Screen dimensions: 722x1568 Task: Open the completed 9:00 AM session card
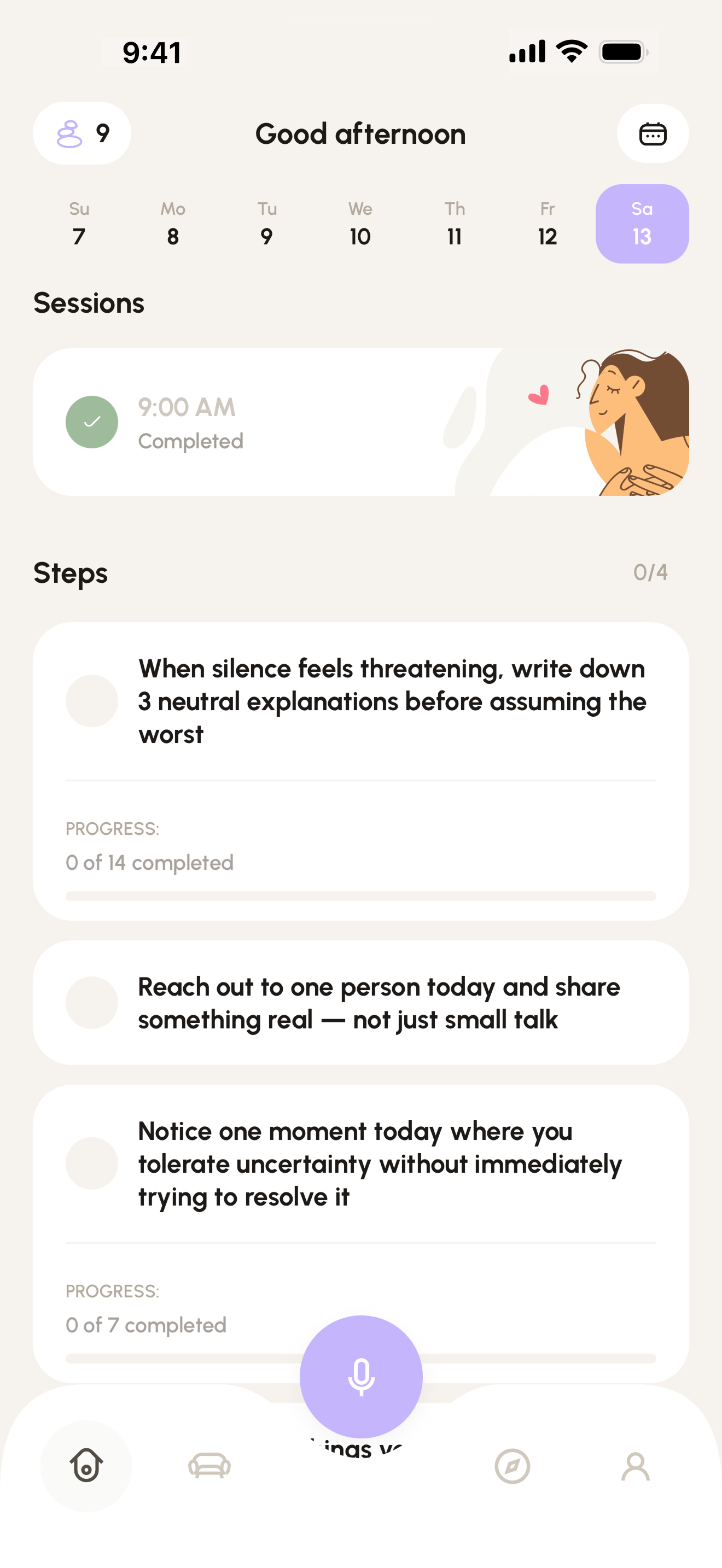coord(361,422)
